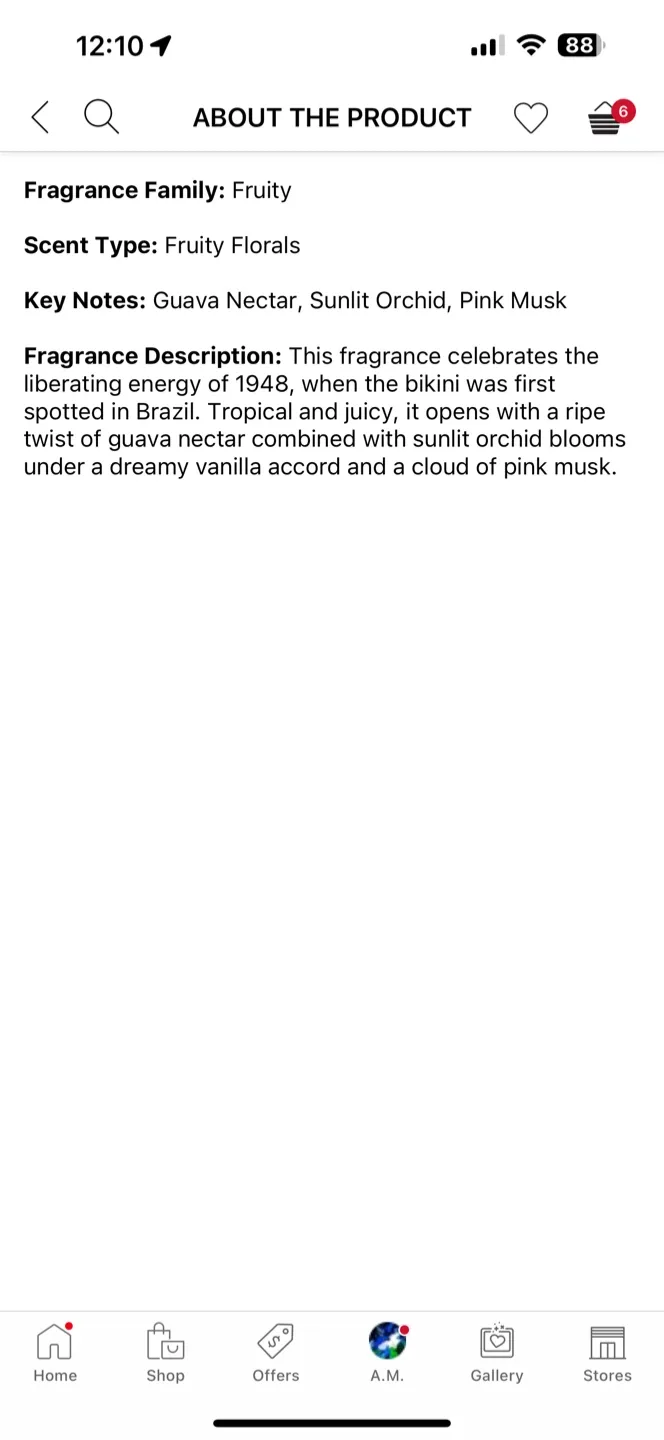The image size is (664, 1440).
Task: Open the search magnifier icon
Action: (101, 118)
